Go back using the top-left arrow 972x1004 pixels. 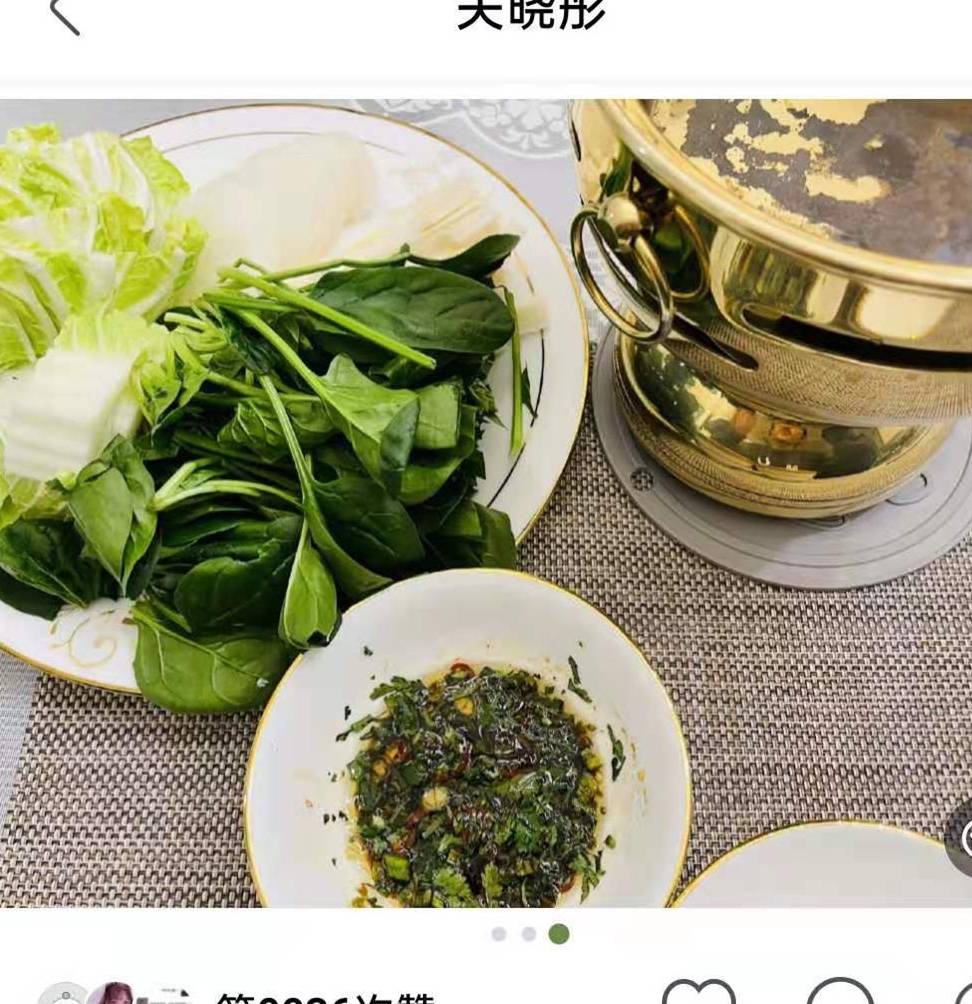click(x=64, y=15)
